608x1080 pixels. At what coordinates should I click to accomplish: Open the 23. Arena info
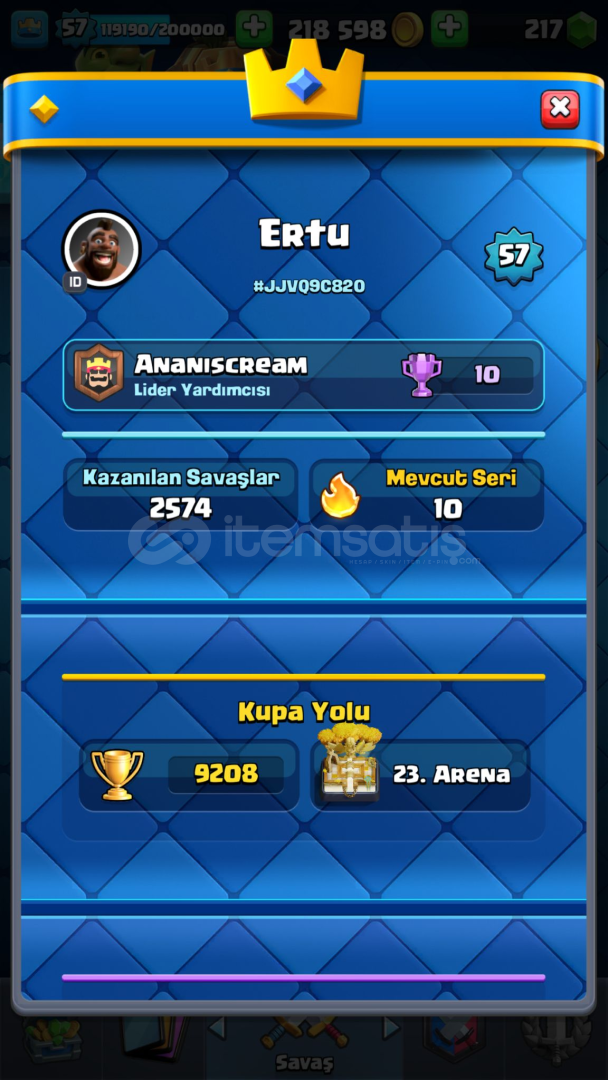click(x=421, y=775)
